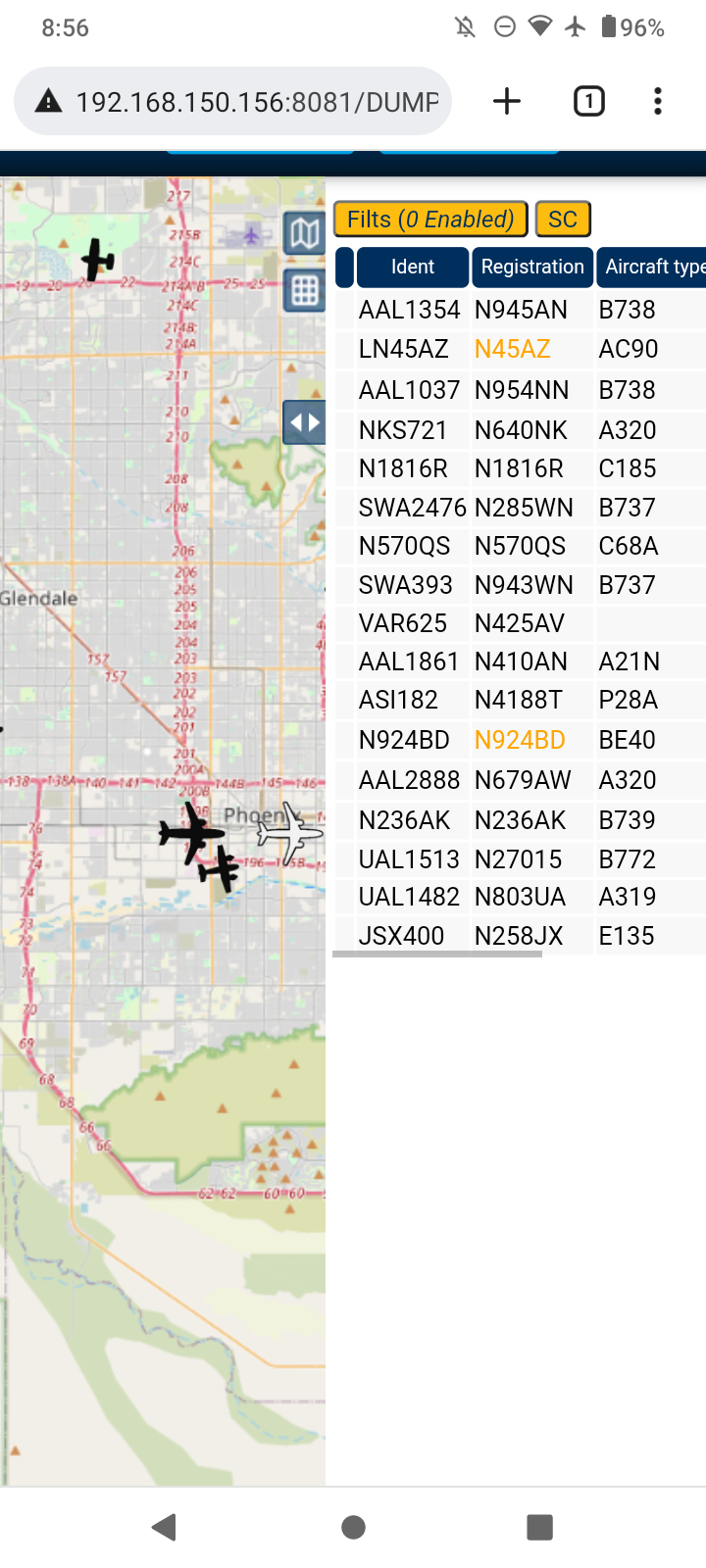
Task: Open registration link N45AZ
Action: [512, 349]
